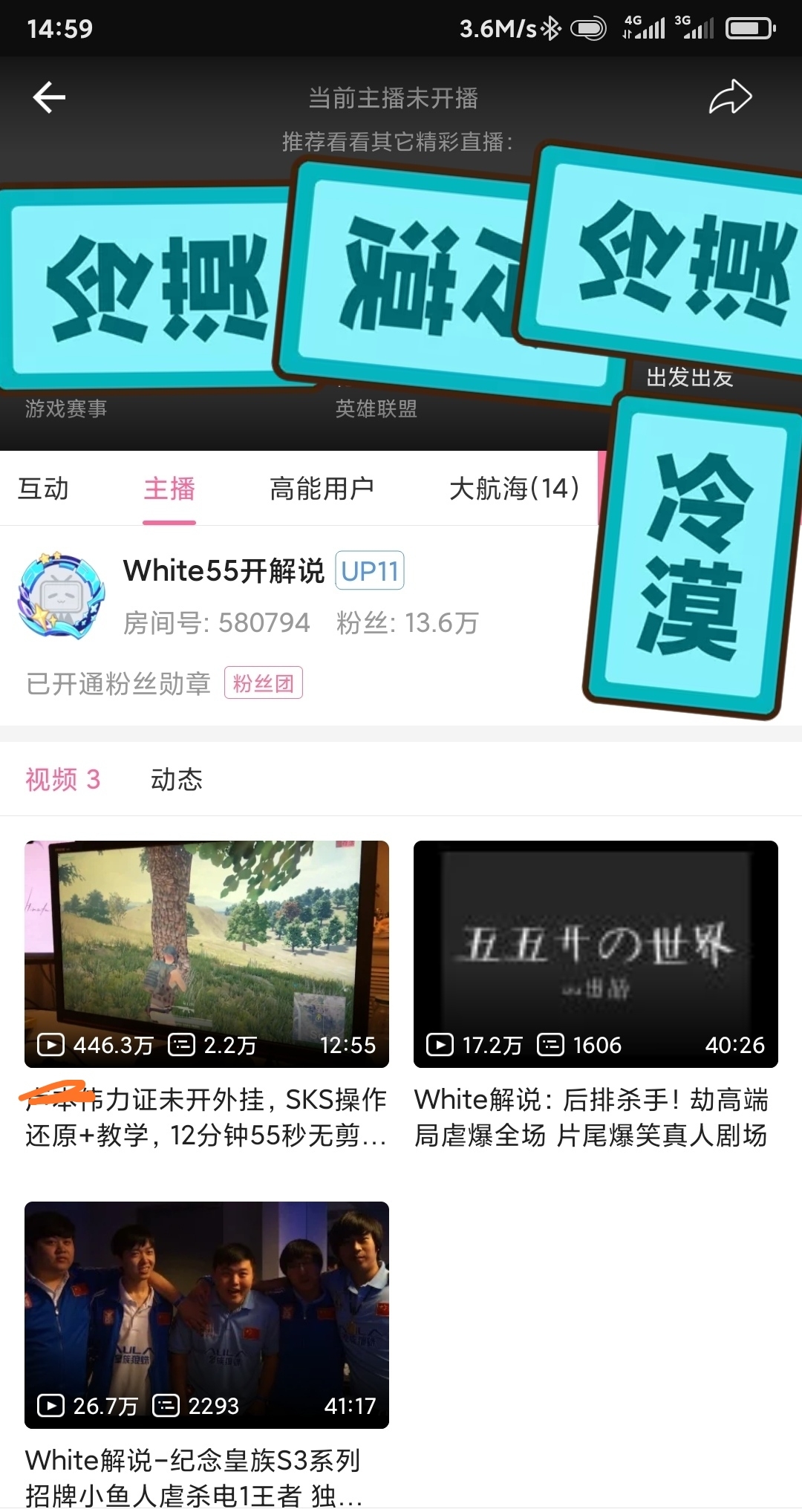Tap the 粉丝团 badge
Image resolution: width=802 pixels, height=1512 pixels.
(264, 683)
